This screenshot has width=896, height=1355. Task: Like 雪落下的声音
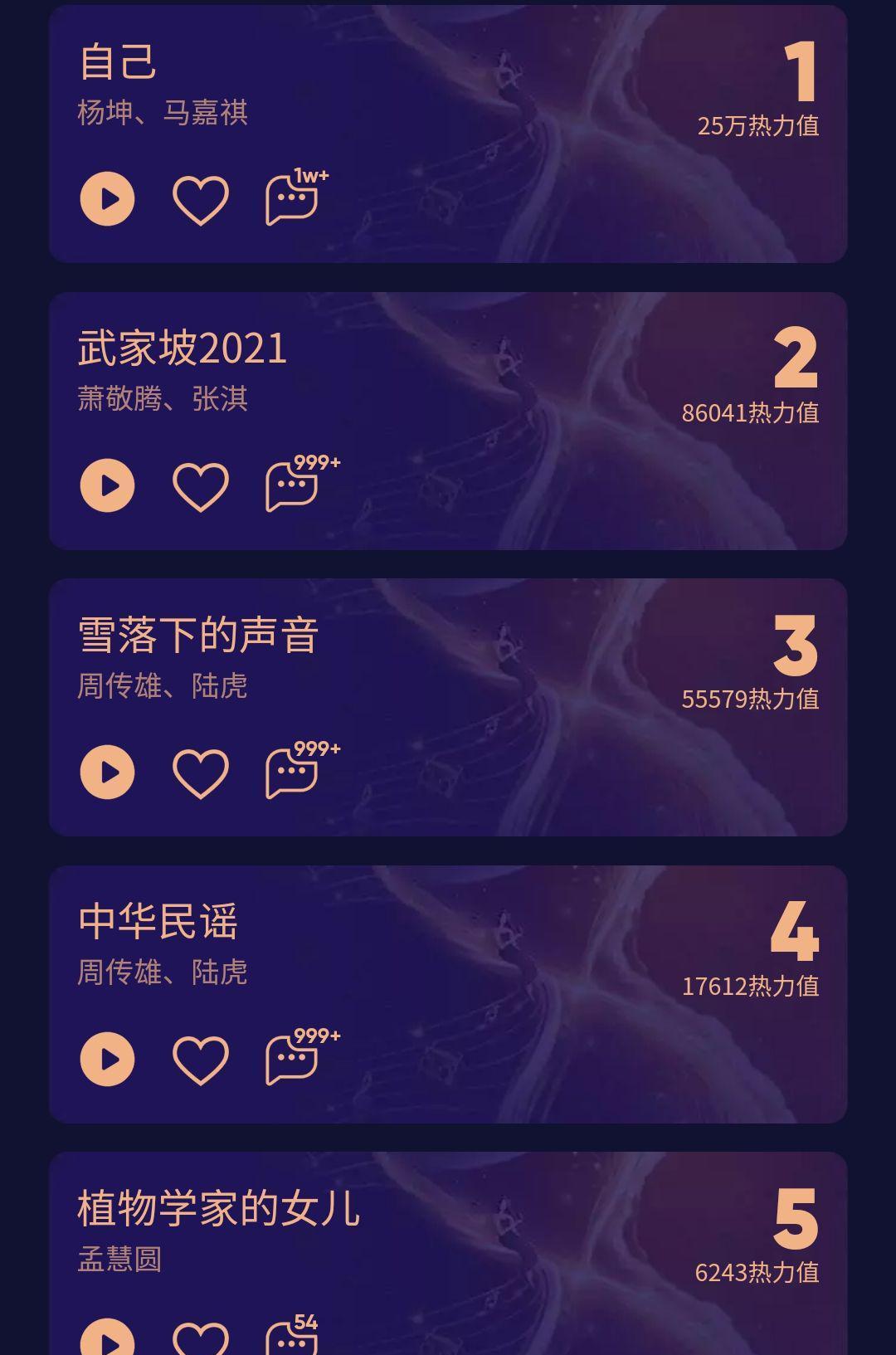(199, 772)
